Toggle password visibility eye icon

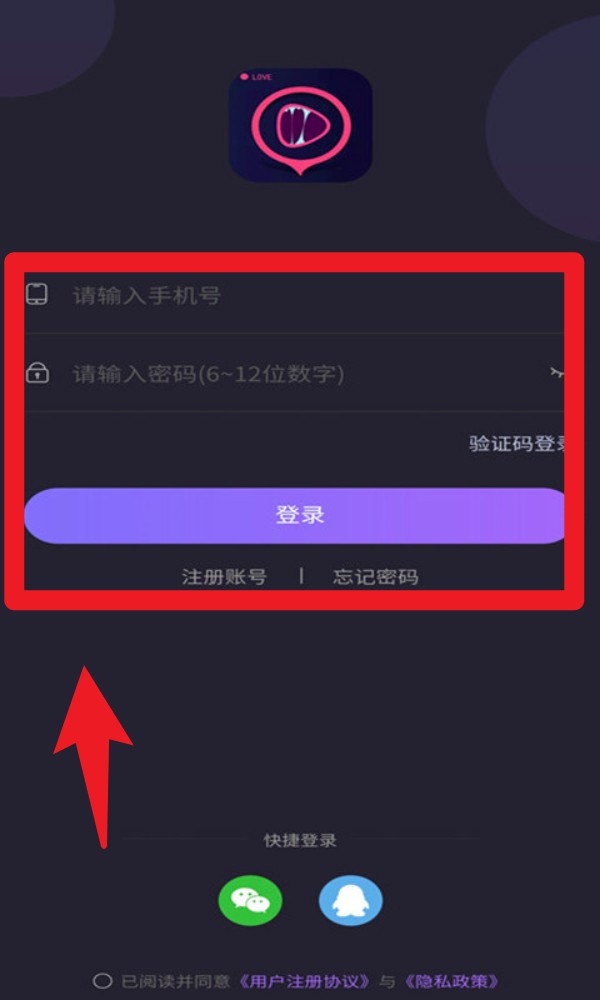click(558, 374)
